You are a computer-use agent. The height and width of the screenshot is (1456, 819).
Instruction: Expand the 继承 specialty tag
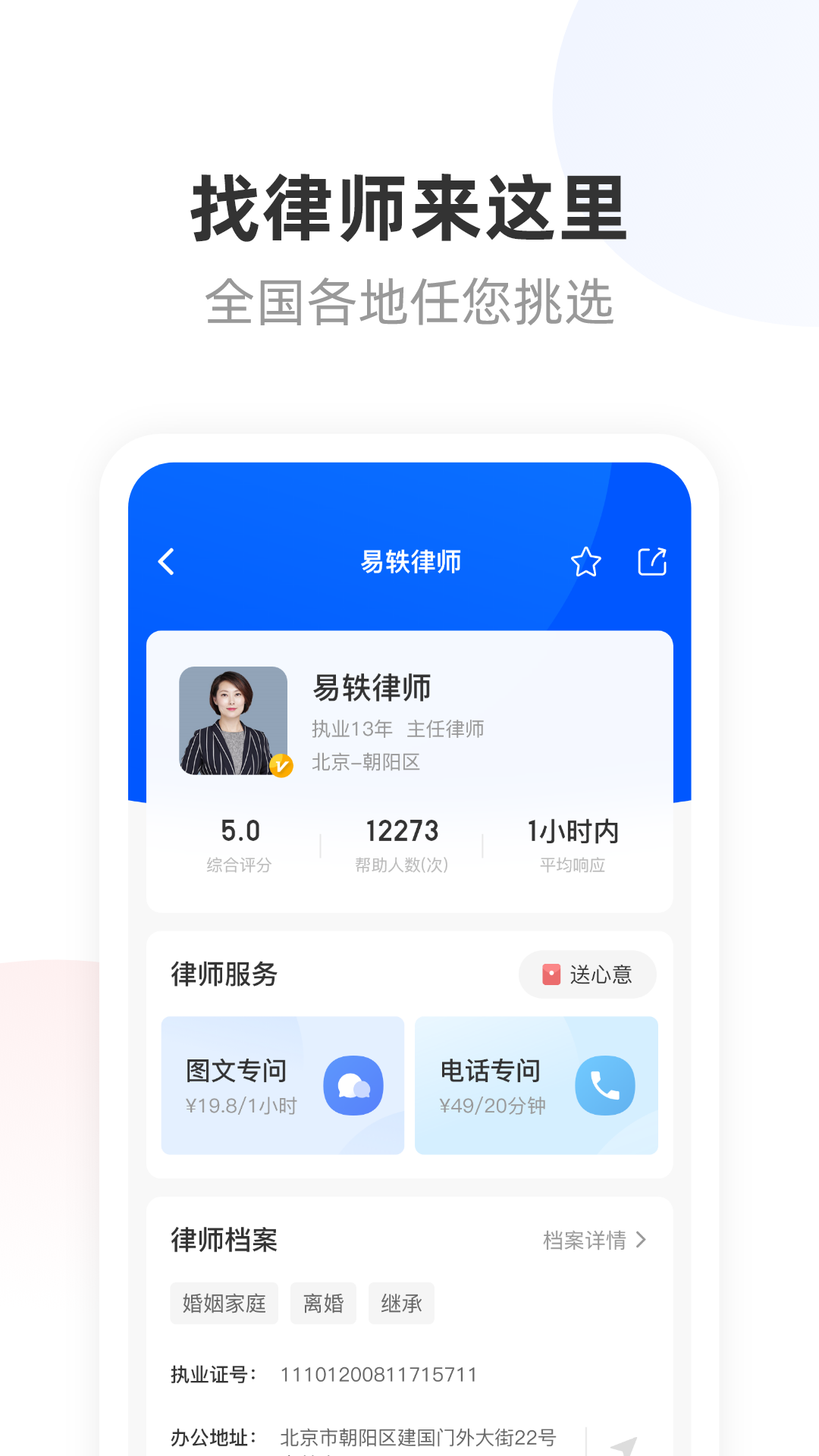401,1303
